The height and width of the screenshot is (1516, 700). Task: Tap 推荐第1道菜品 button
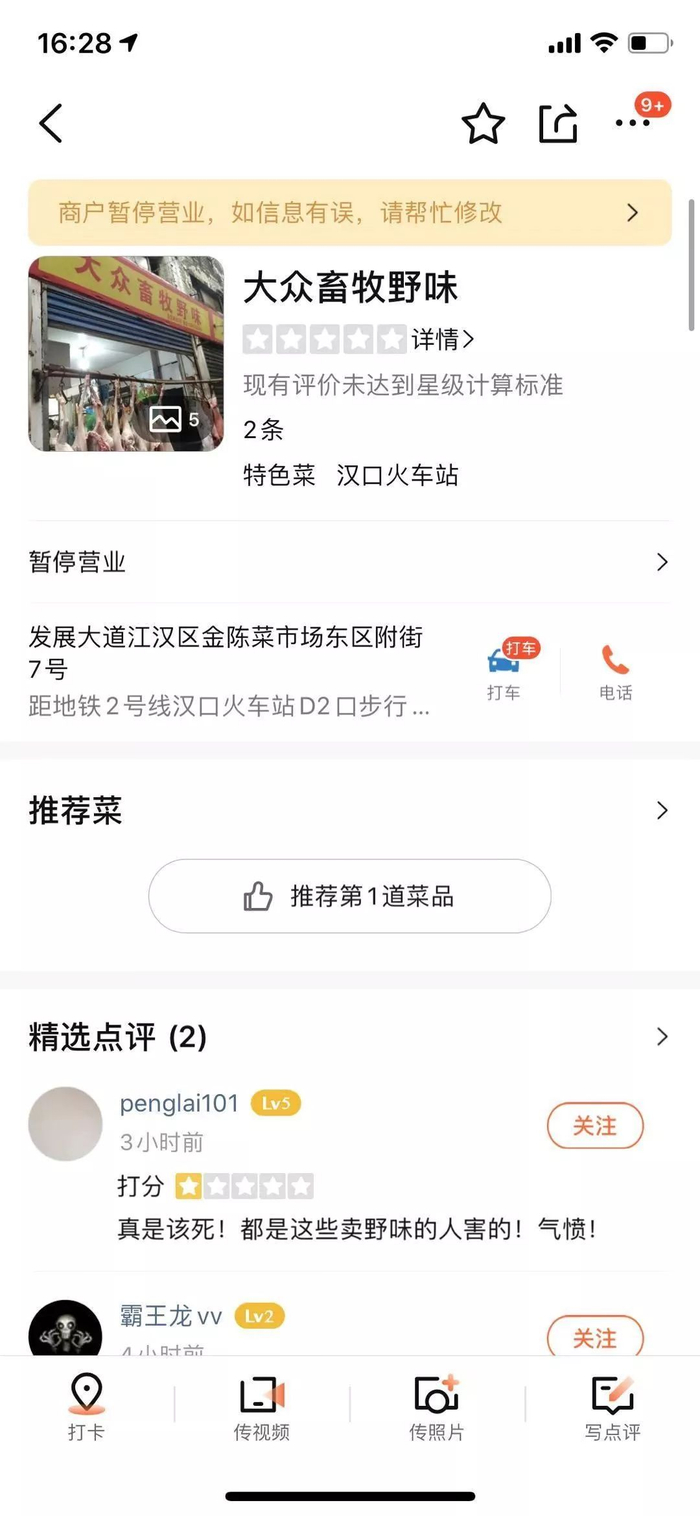click(350, 896)
